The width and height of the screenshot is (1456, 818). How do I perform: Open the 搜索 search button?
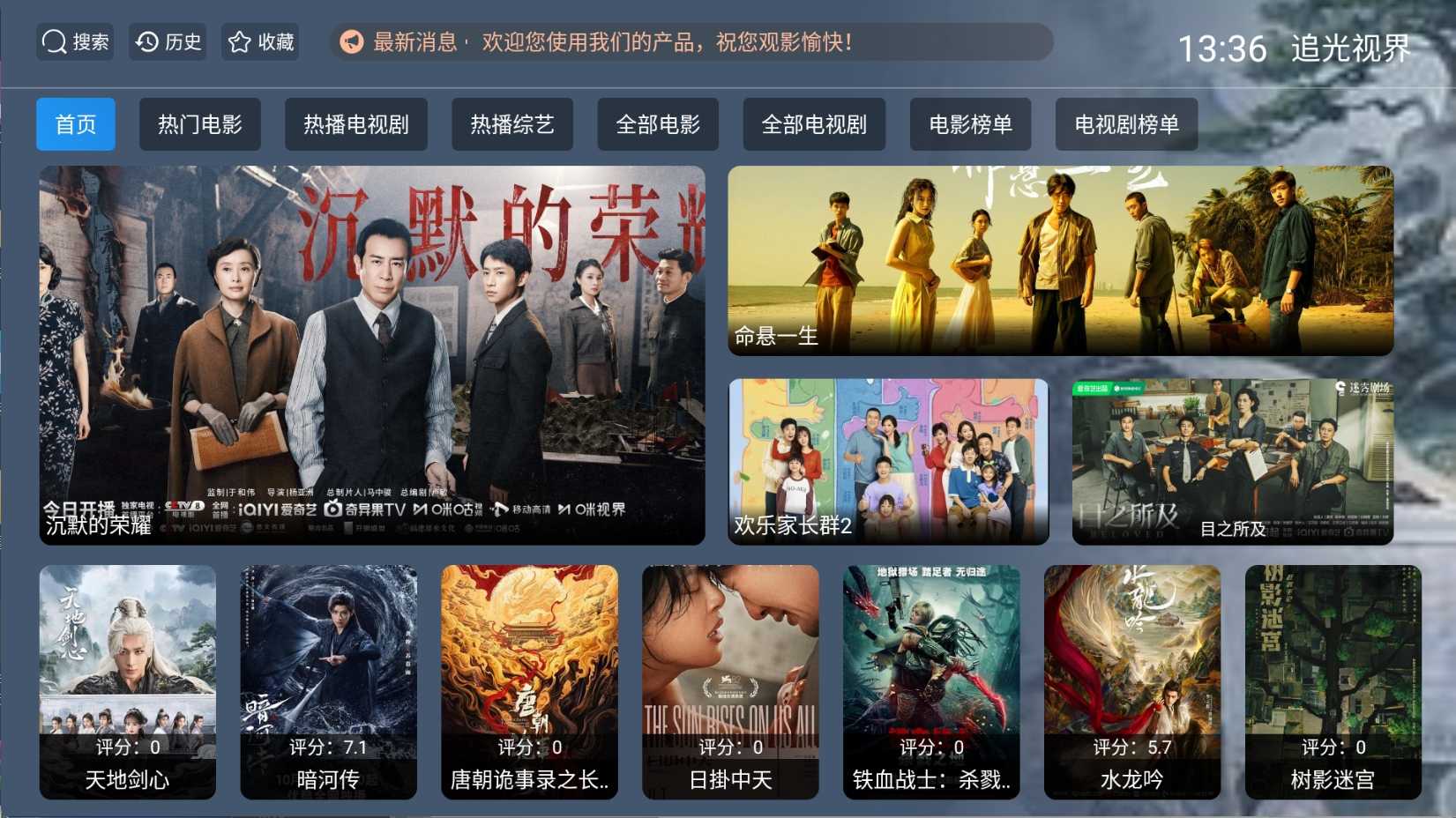(x=75, y=42)
